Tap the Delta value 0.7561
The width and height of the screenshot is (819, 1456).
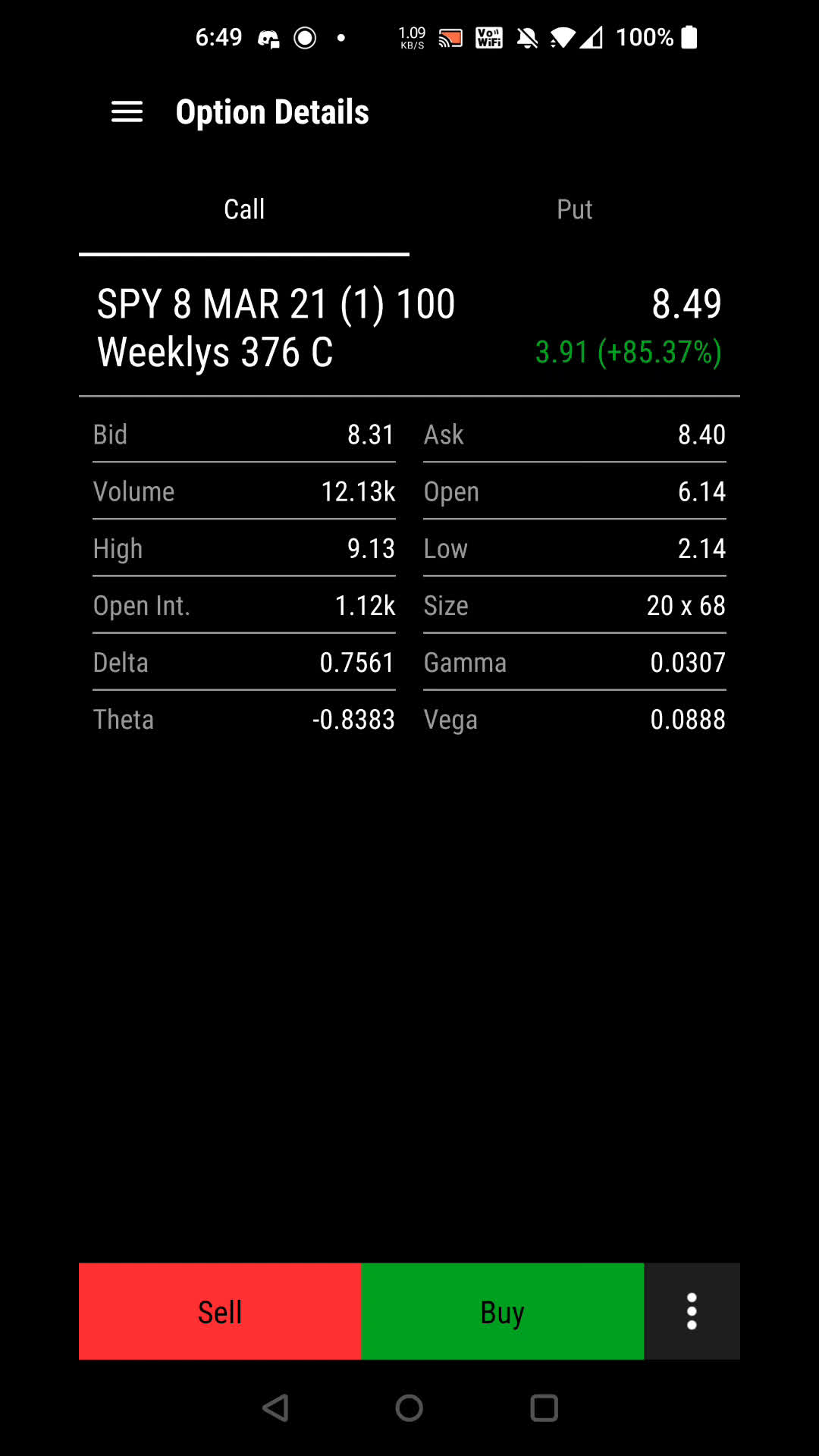point(356,662)
